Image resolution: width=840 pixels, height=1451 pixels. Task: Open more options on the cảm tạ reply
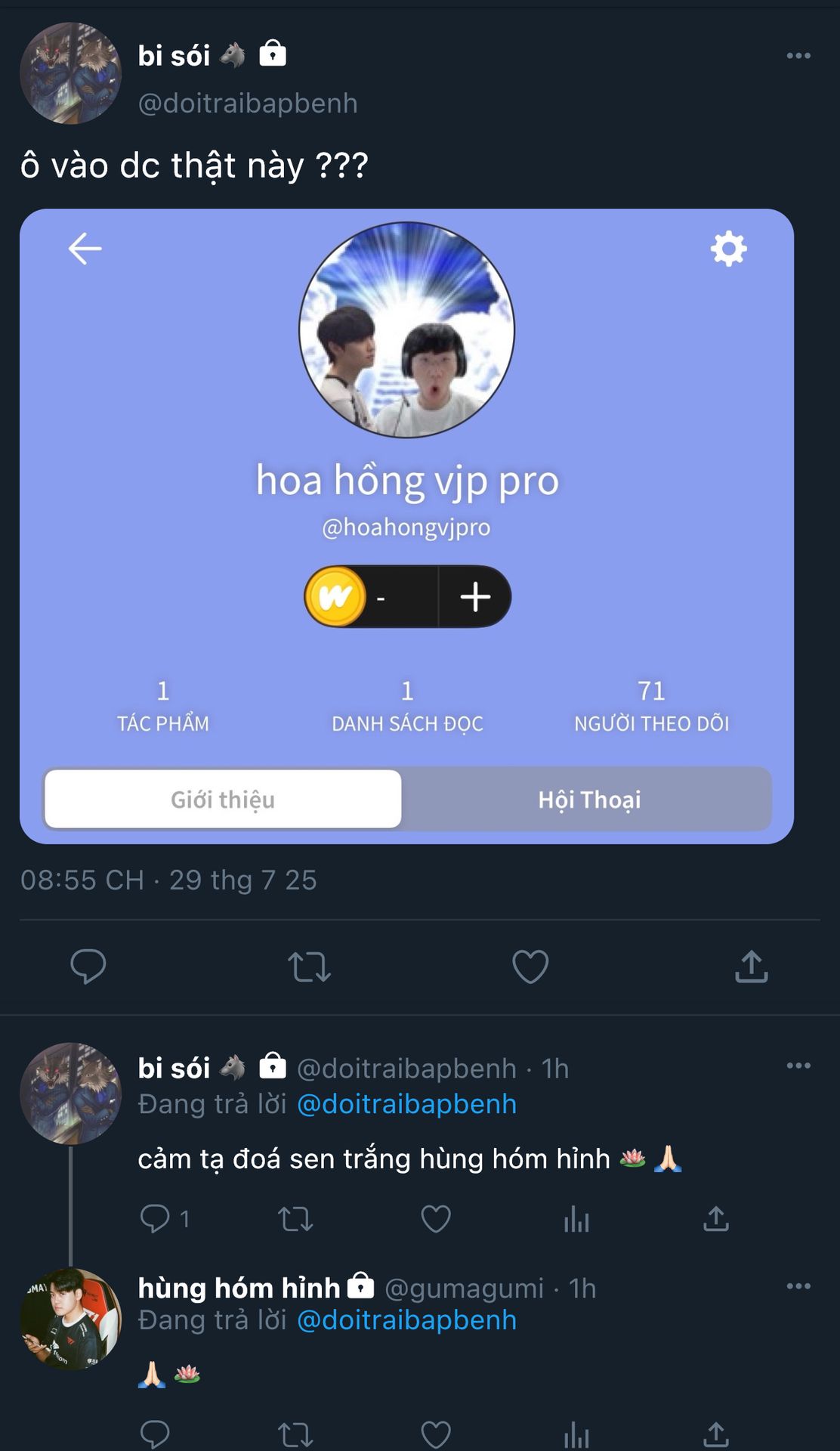tap(798, 1066)
